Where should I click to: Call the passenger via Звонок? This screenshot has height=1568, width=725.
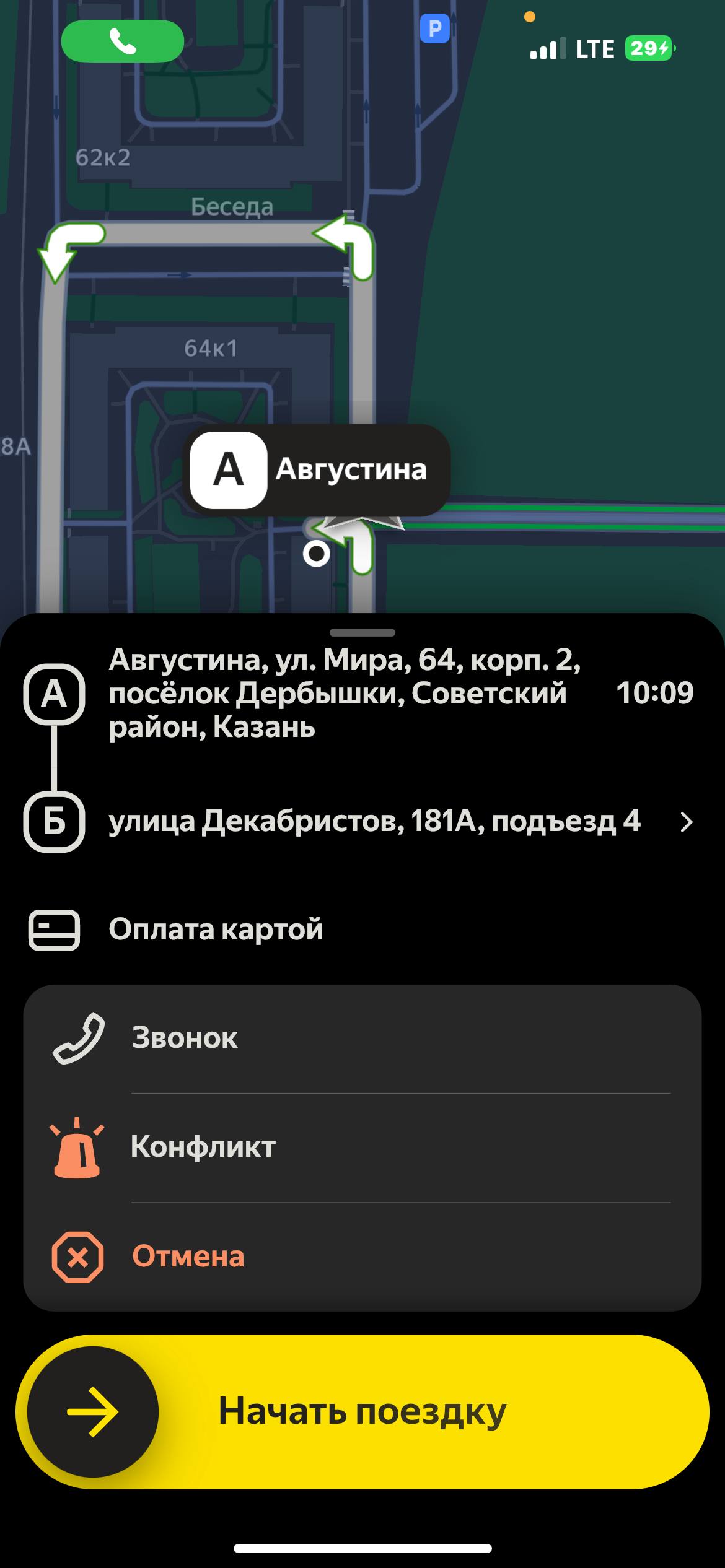pos(362,1039)
